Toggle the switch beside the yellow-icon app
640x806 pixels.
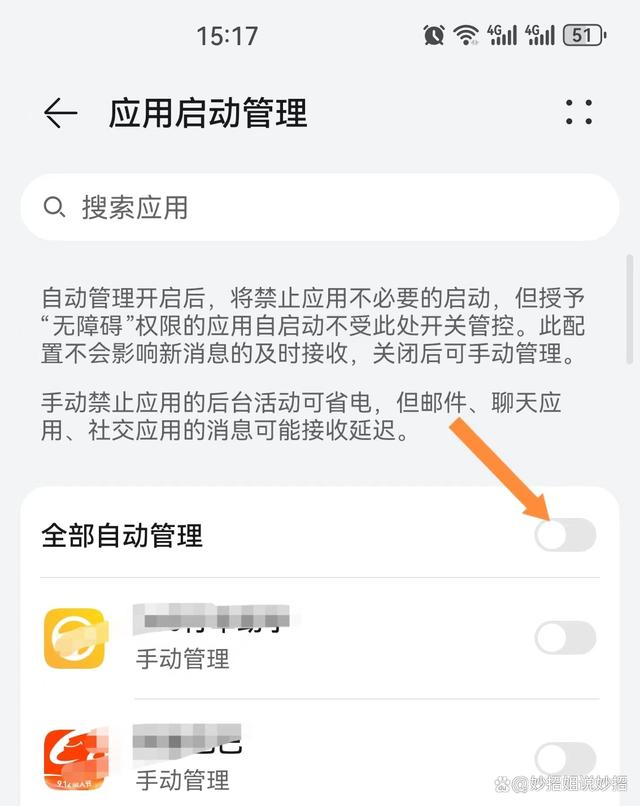point(565,638)
